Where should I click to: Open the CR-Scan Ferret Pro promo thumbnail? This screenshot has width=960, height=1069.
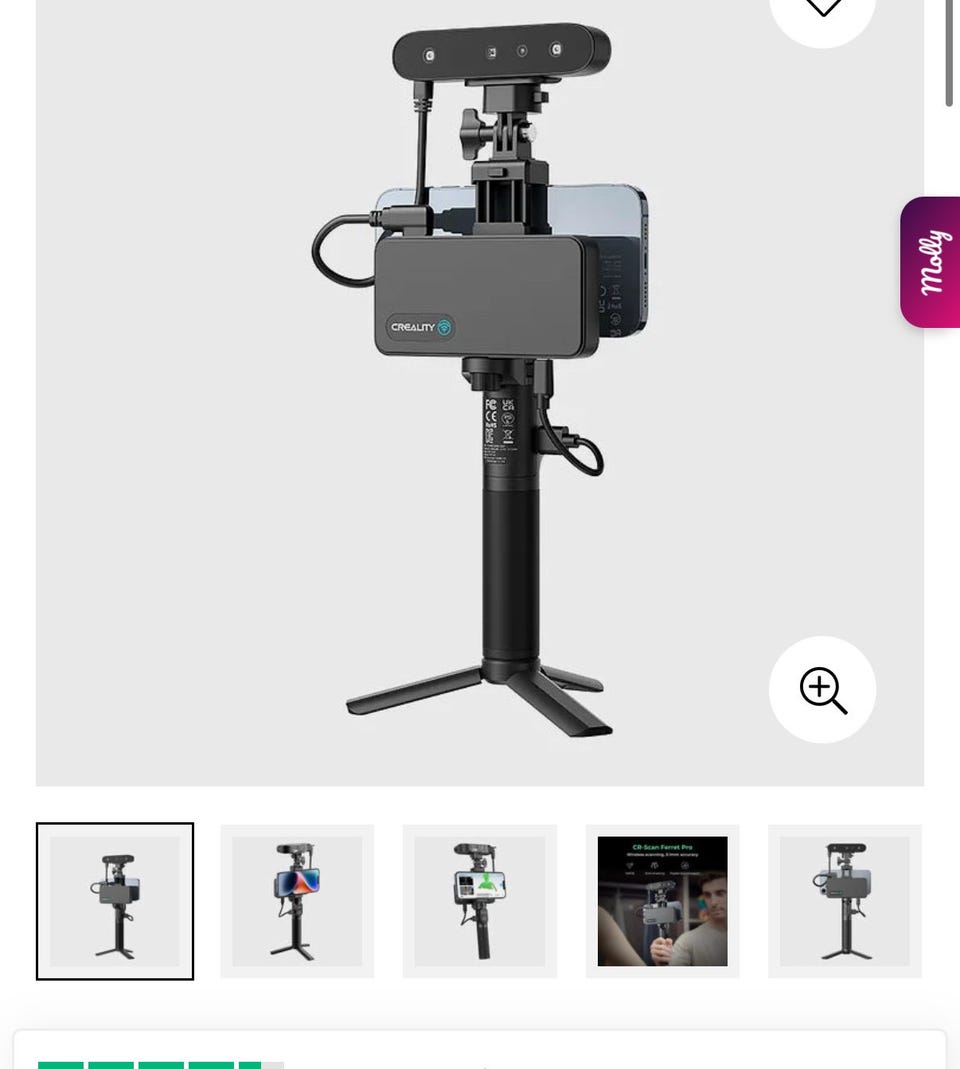(662, 901)
